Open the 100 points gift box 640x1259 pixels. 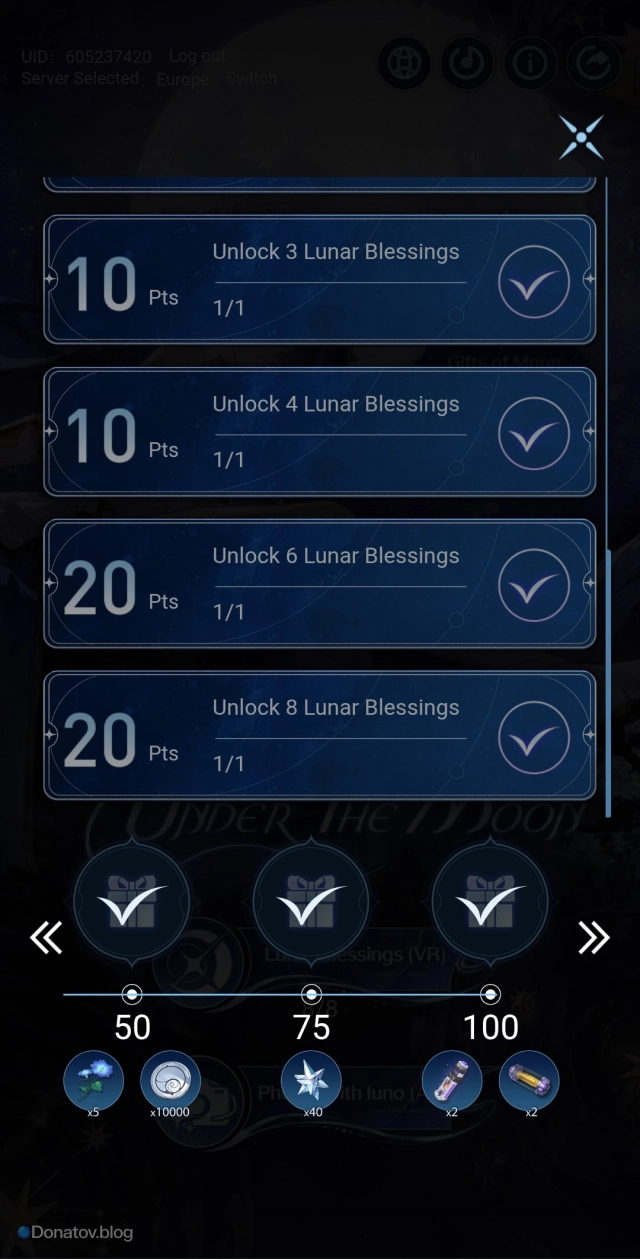490,900
